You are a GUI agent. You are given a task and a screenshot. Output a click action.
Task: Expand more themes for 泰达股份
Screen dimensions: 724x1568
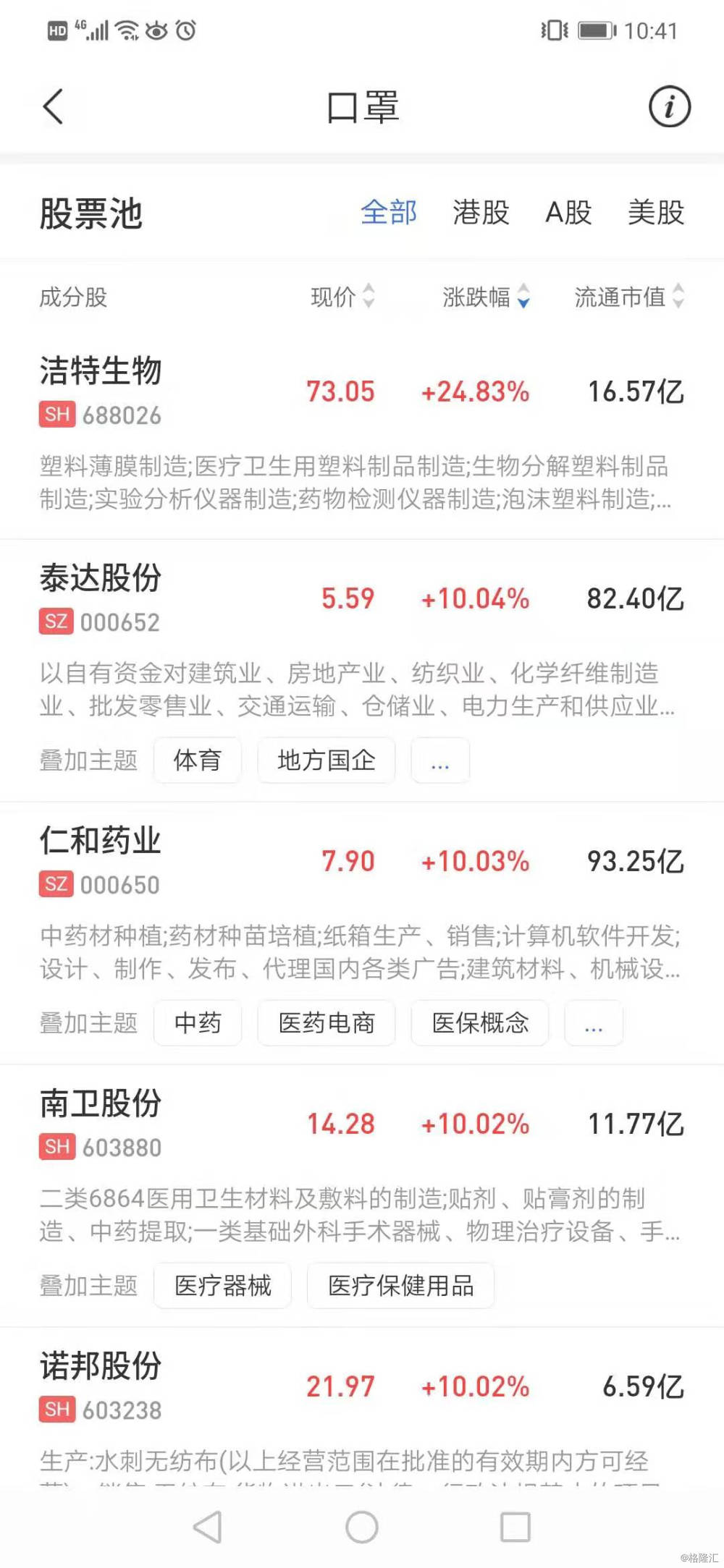[x=440, y=760]
